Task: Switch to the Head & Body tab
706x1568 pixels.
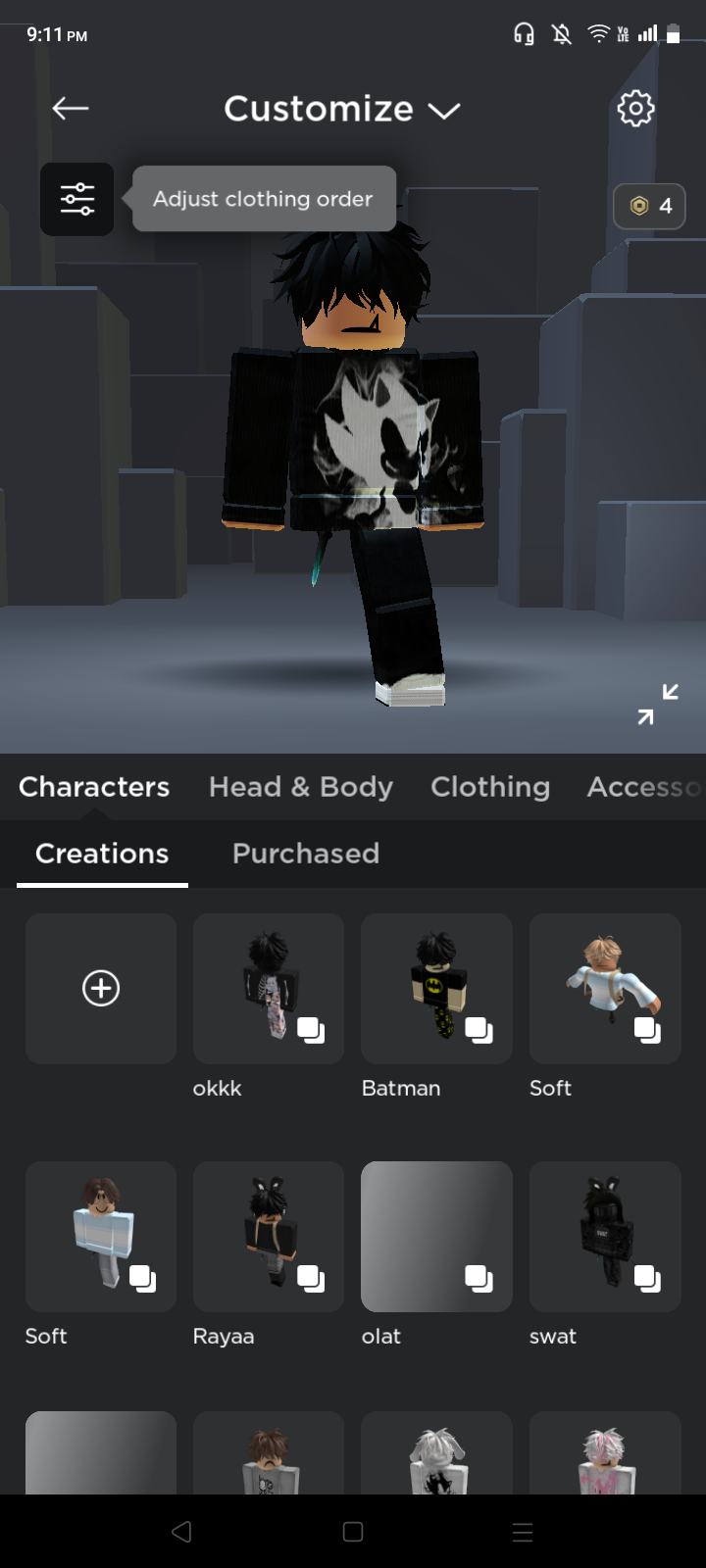Action: (301, 787)
